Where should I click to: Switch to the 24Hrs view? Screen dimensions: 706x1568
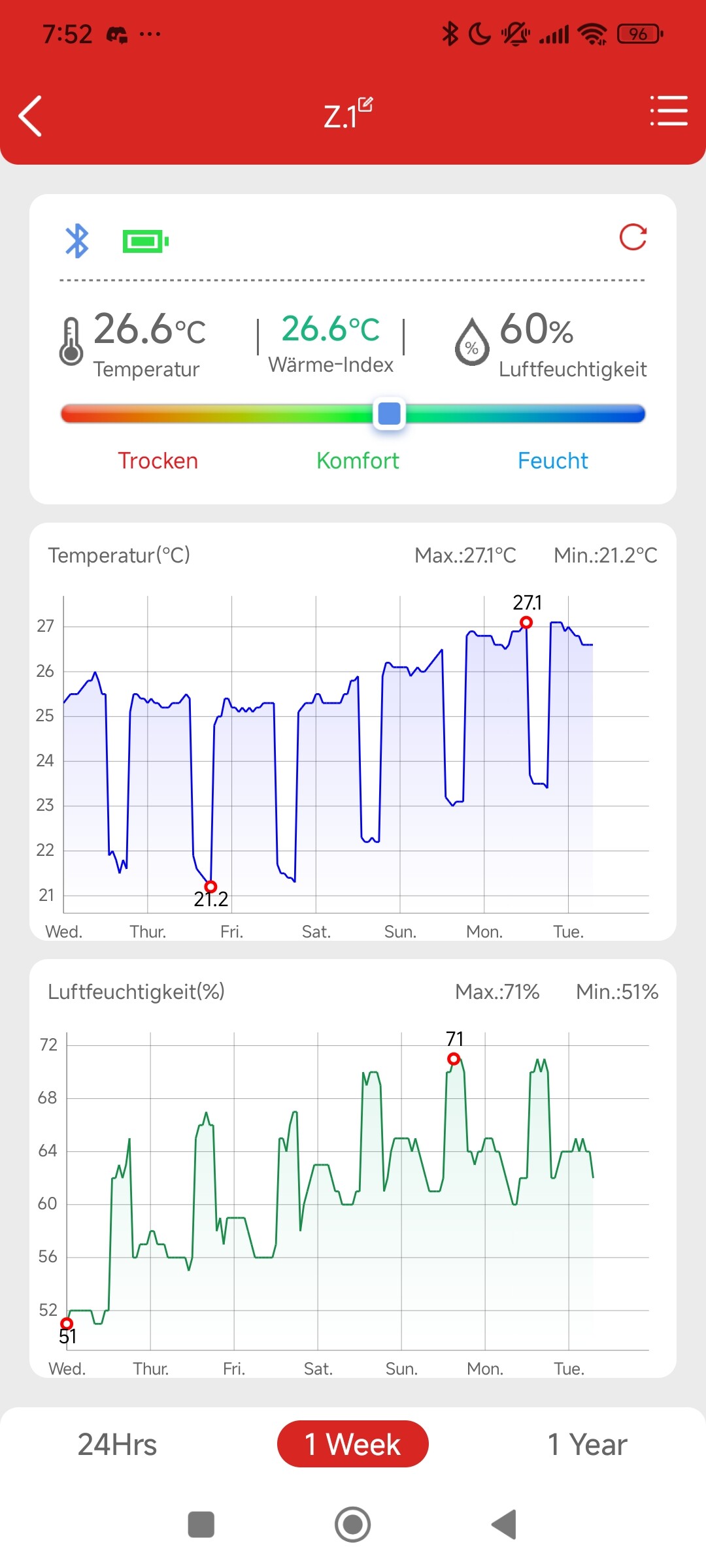point(118,1445)
